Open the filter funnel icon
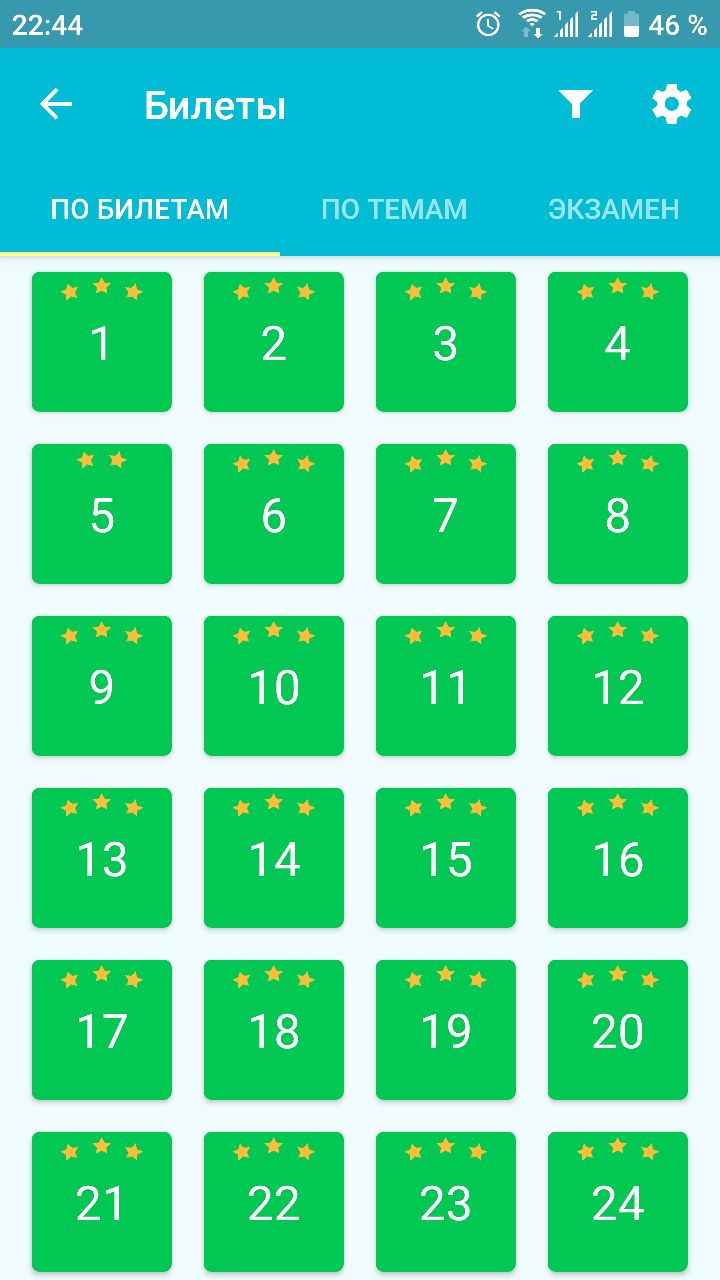 point(575,104)
